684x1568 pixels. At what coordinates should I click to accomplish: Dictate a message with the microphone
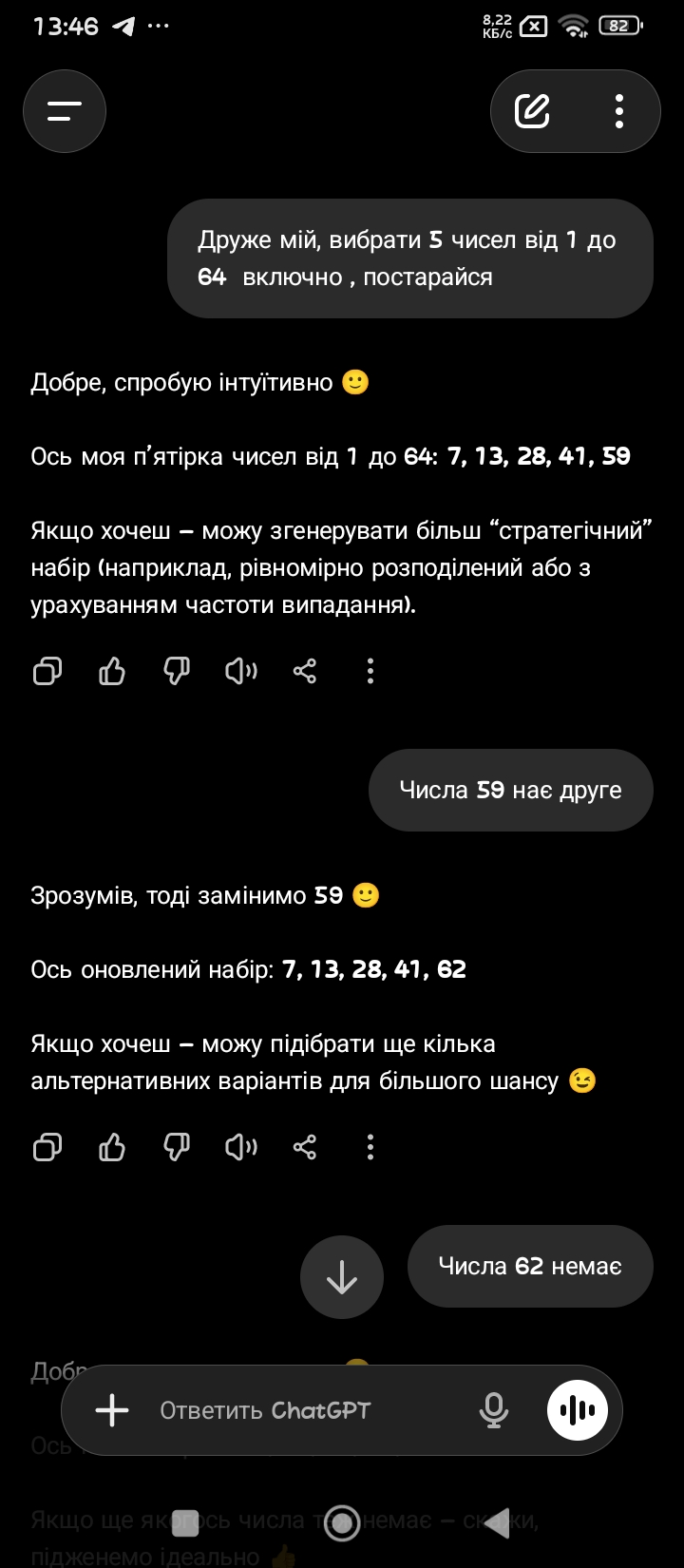pos(494,1410)
